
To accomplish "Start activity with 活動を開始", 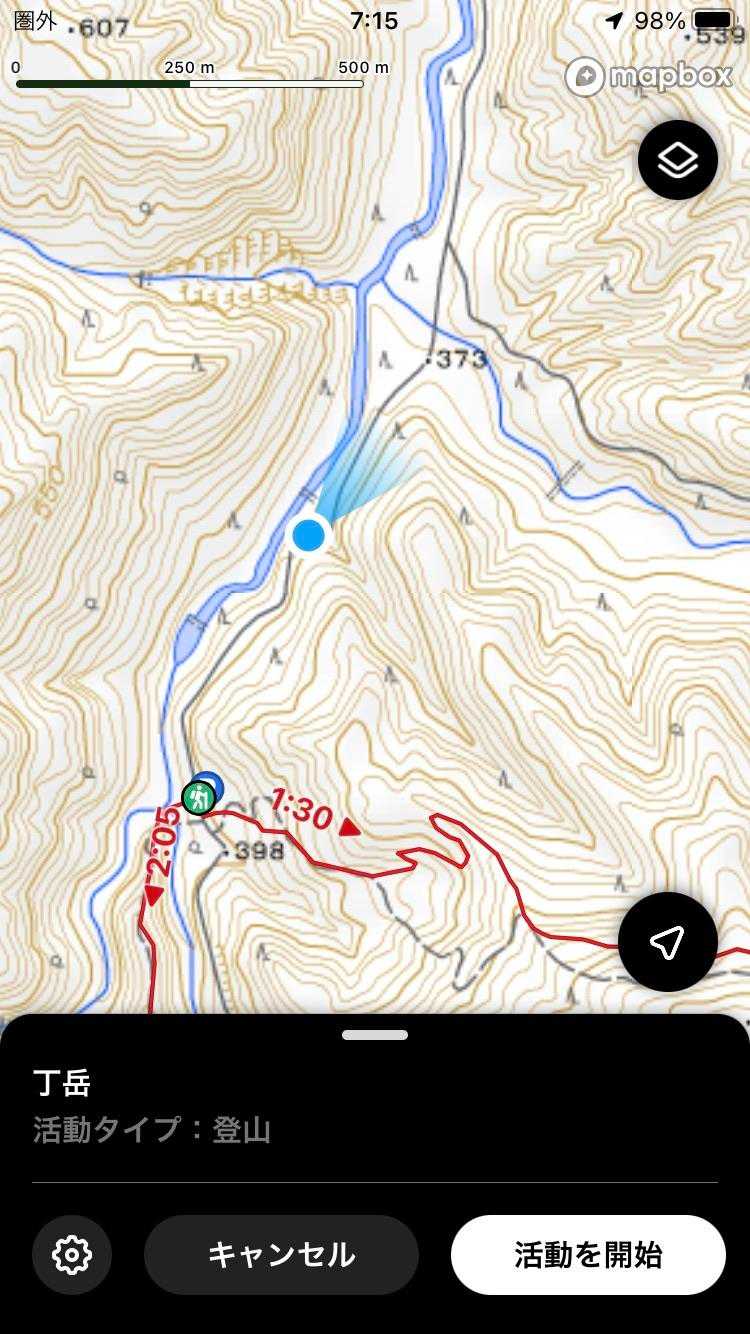I will coord(588,1255).
